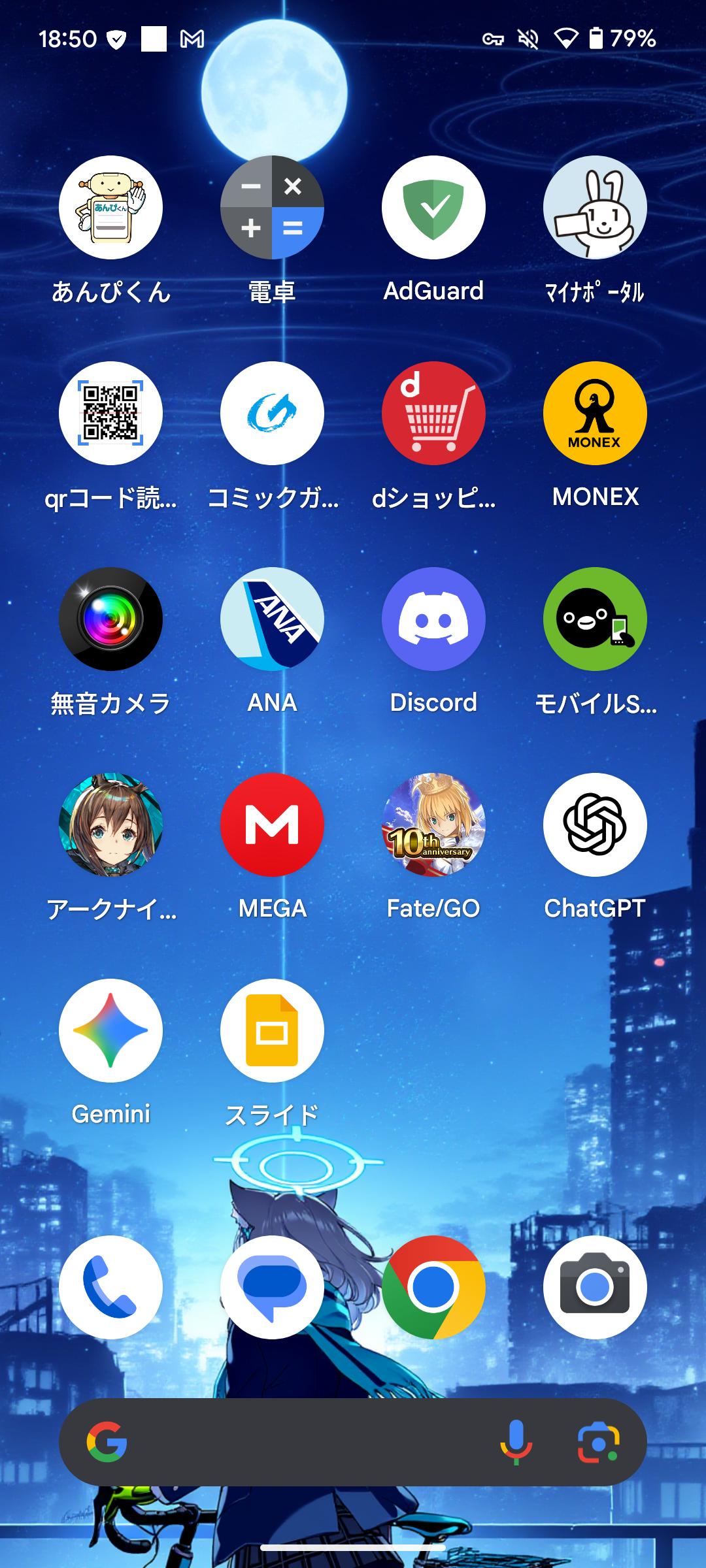706x1568 pixels.
Task: Launch Gemini
Action: click(110, 1031)
